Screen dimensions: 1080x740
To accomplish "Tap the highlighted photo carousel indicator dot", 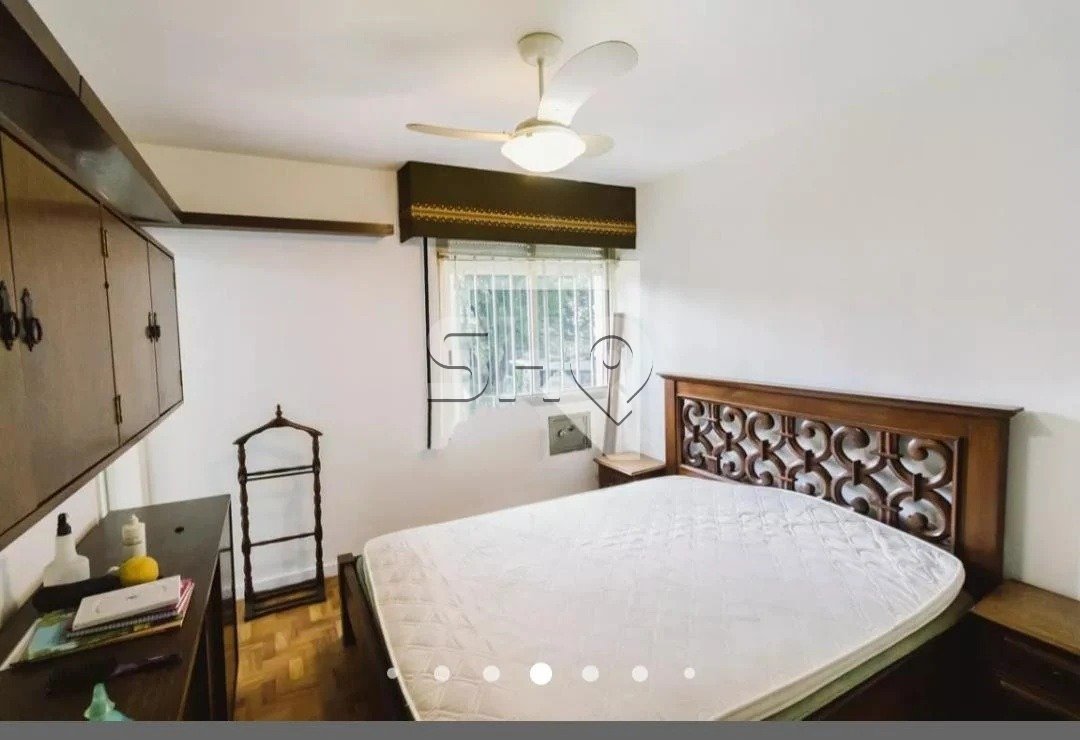I will point(541,673).
